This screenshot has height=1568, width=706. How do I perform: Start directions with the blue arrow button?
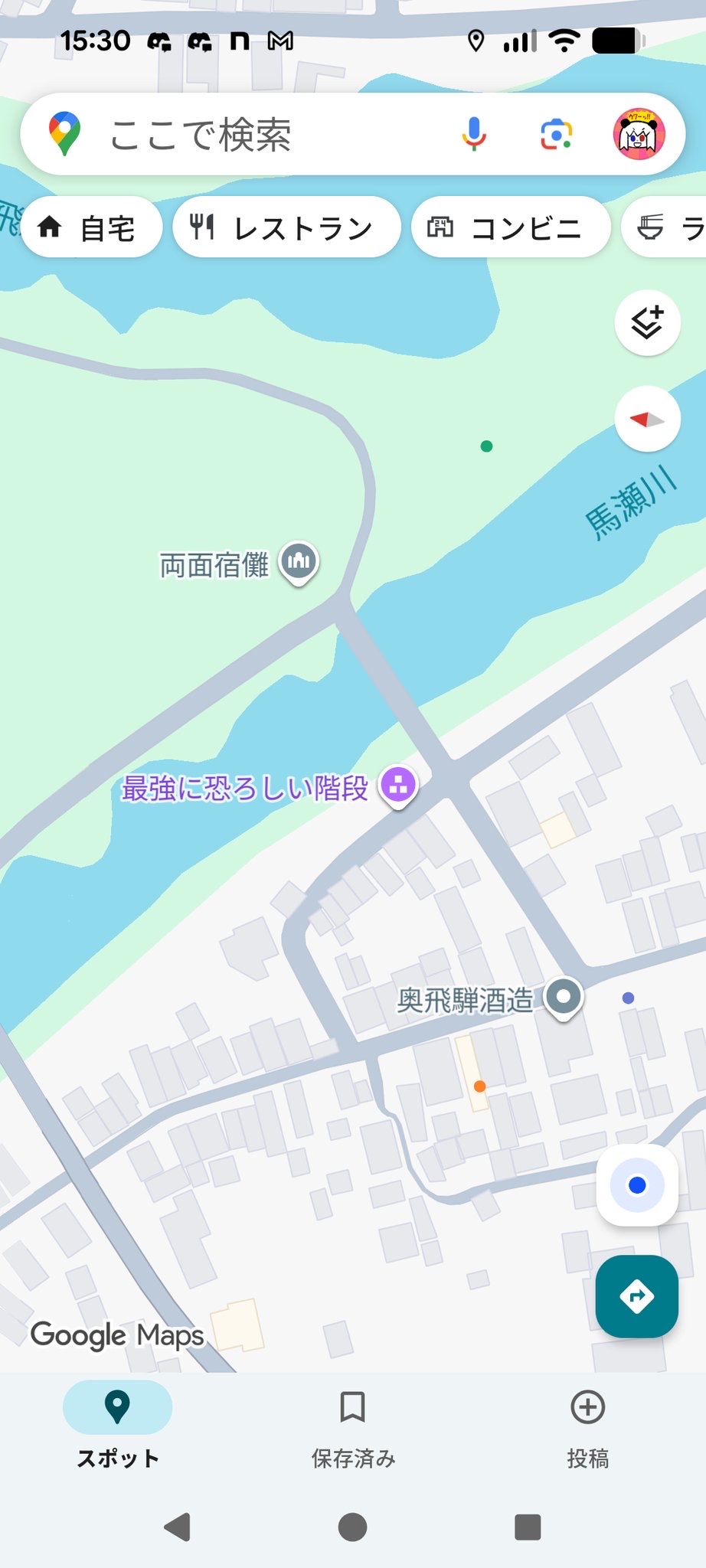click(637, 1296)
